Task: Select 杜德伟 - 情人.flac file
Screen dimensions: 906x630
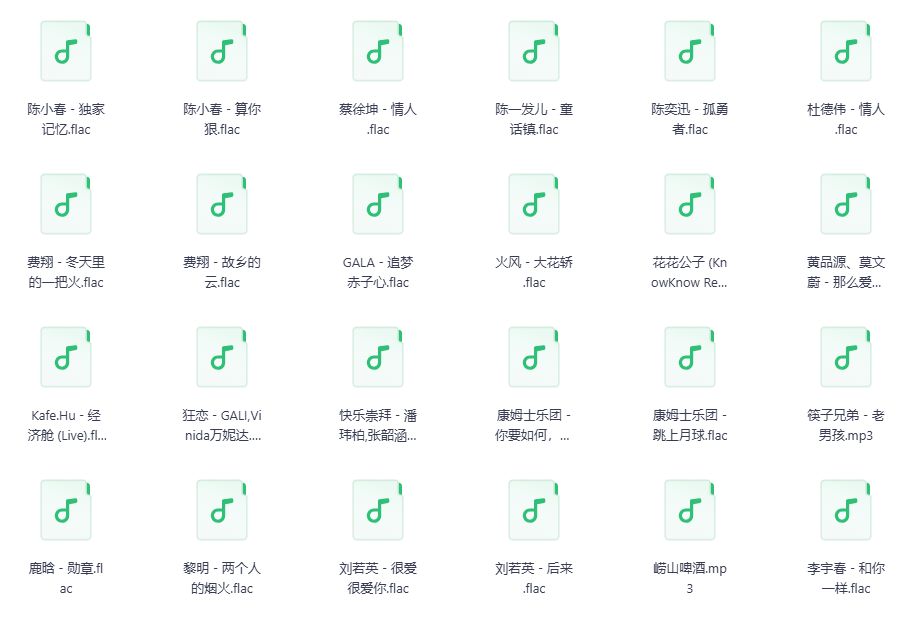Action: 846,51
